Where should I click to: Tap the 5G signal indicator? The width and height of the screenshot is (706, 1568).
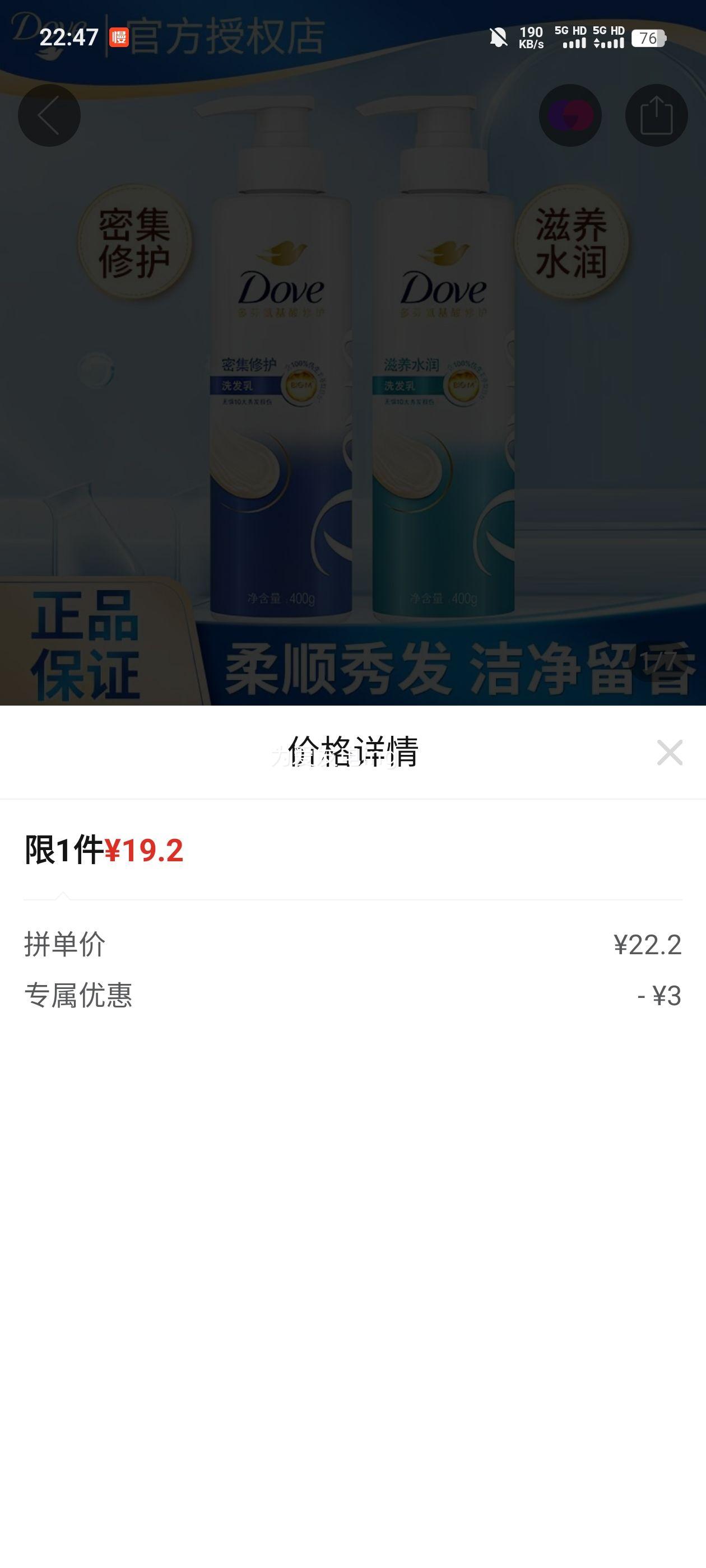(x=573, y=38)
